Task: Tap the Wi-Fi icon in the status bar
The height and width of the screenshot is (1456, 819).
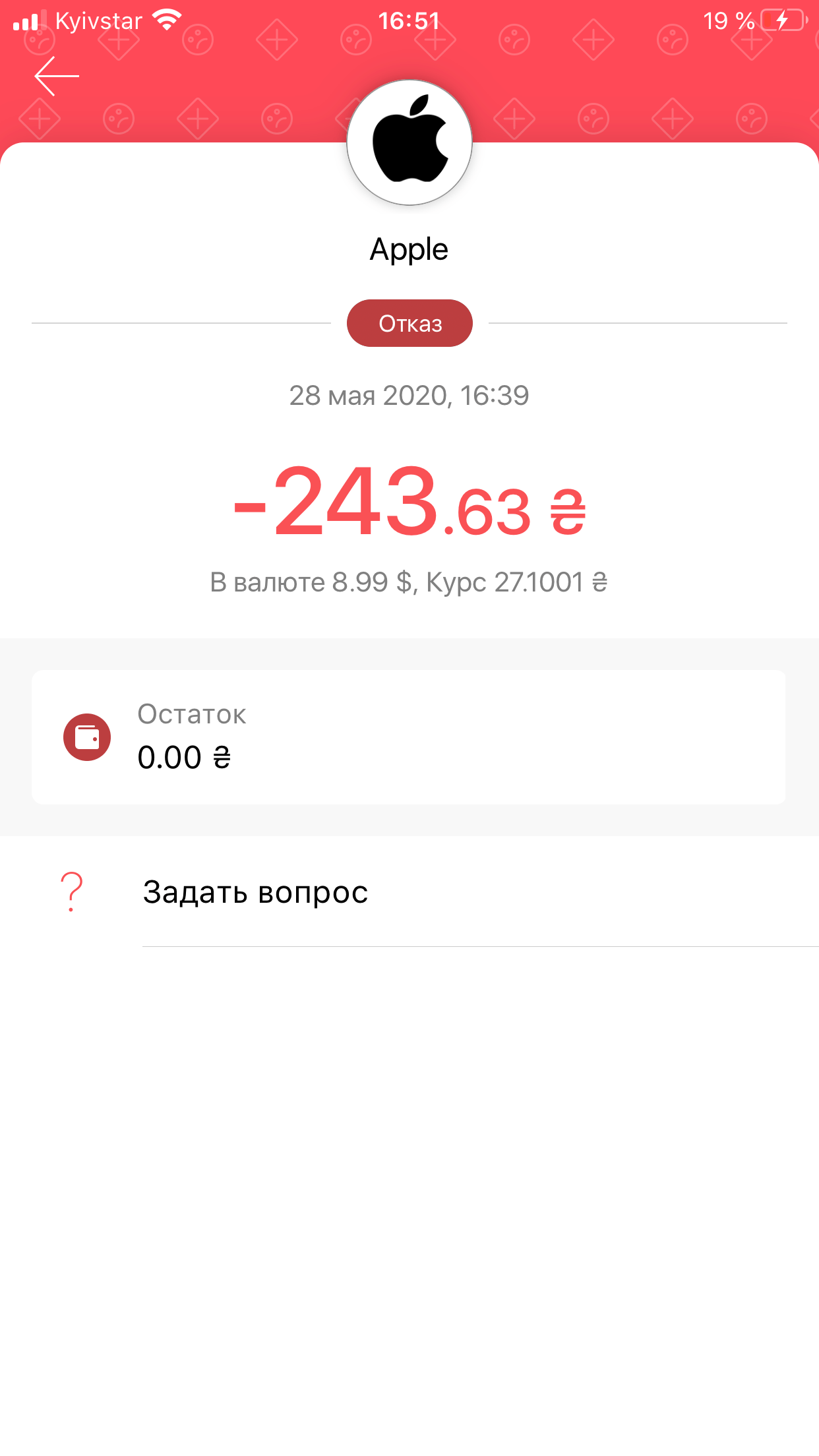Action: [x=168, y=19]
